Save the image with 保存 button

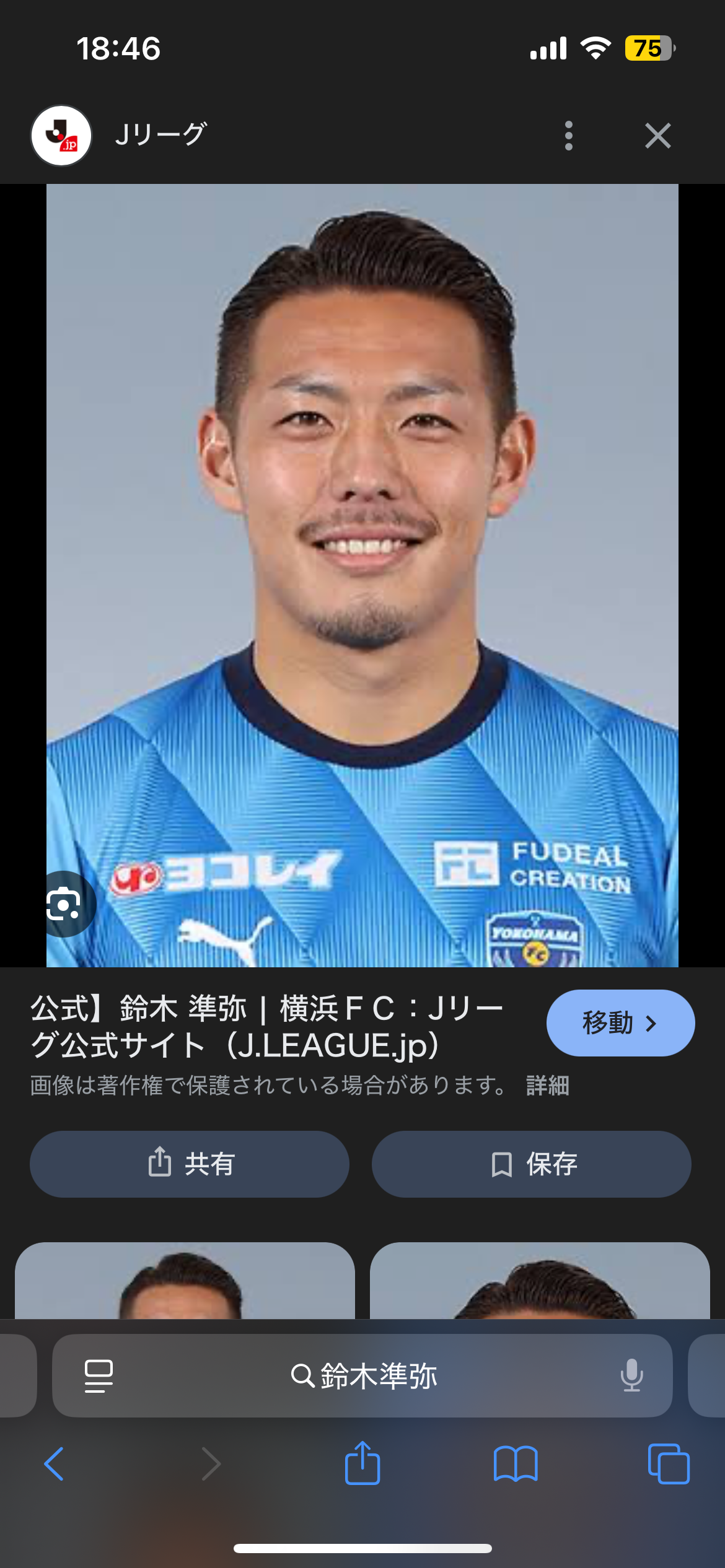tap(531, 1164)
